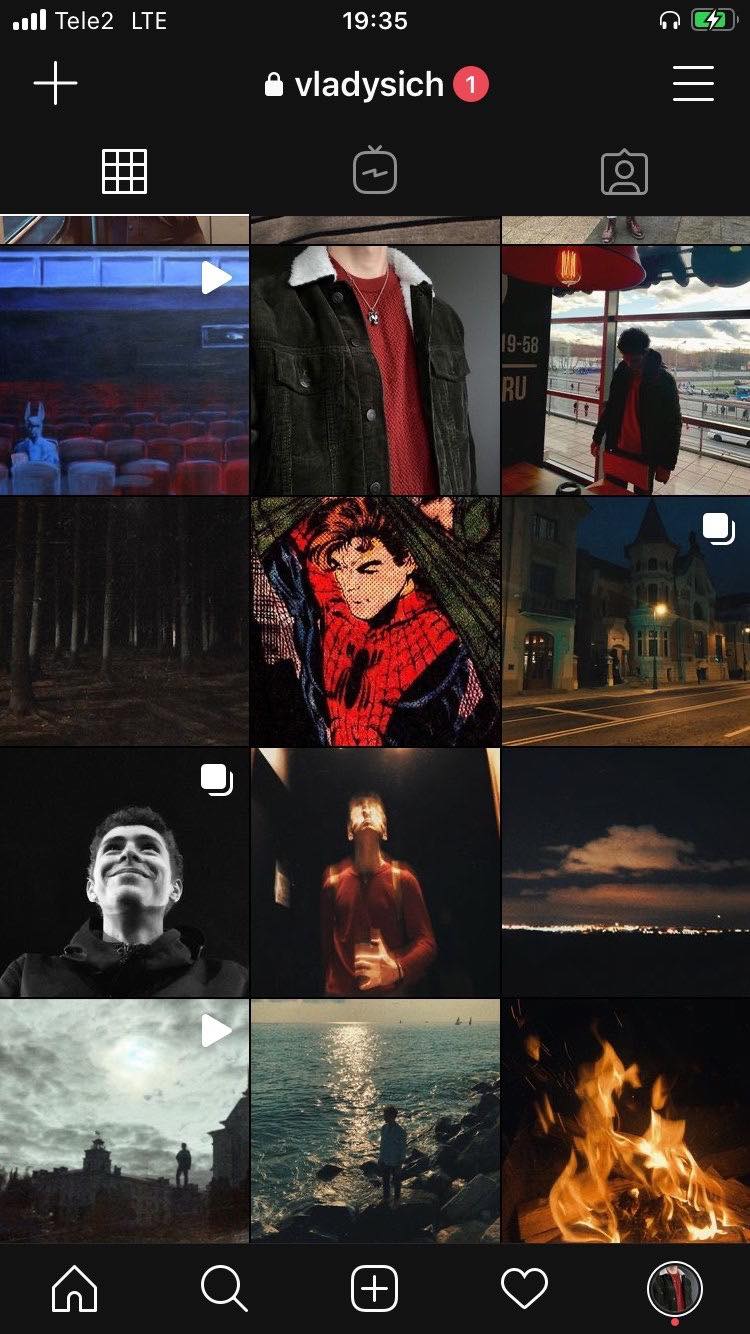
Task: Open the black-and-white smiling portrait album
Action: tap(124, 872)
